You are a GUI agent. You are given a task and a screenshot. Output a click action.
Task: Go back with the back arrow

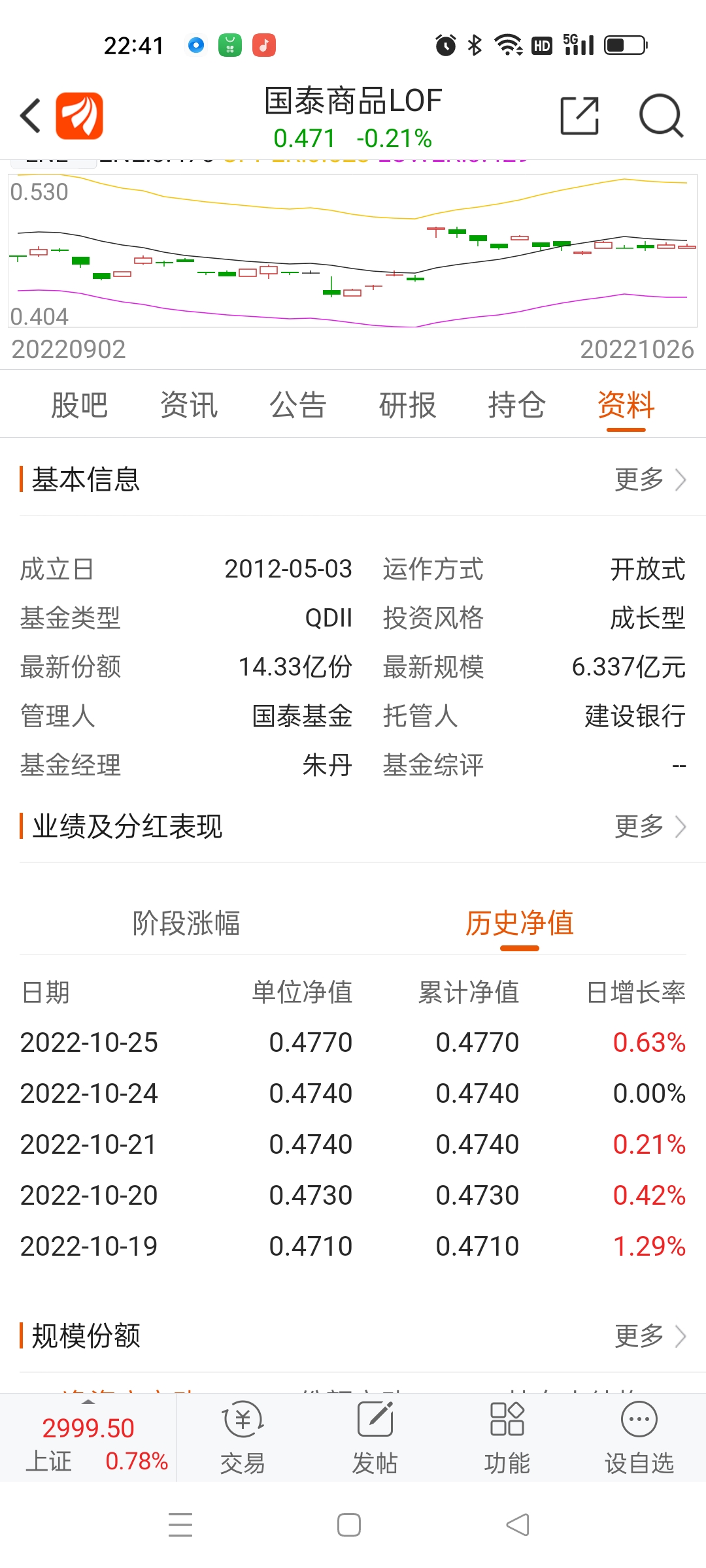click(29, 114)
